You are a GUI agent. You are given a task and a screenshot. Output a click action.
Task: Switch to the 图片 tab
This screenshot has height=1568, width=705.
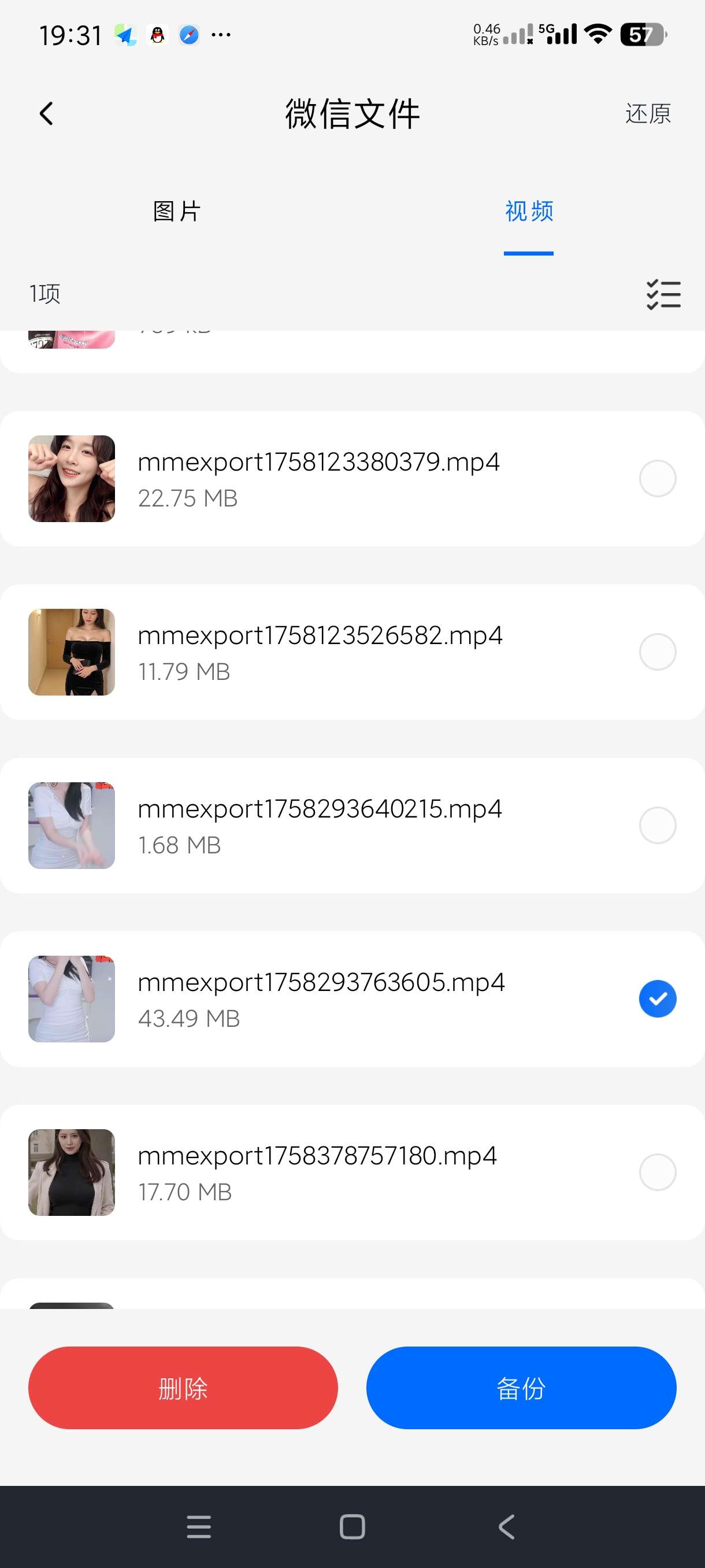coord(176,211)
